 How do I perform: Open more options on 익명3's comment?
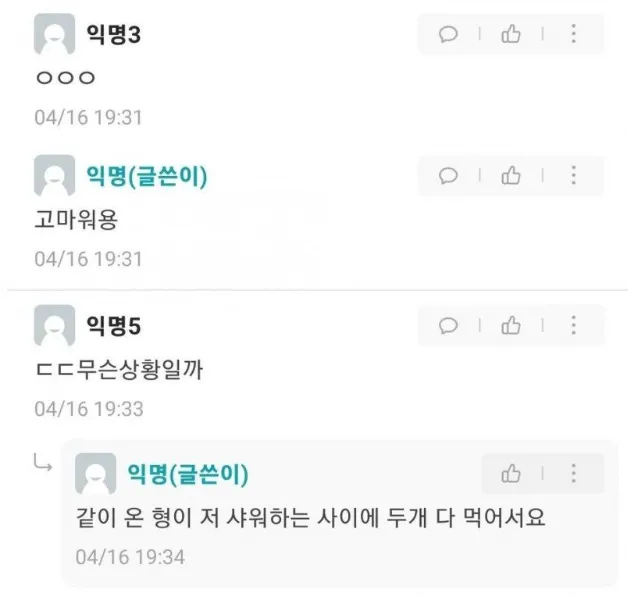point(573,34)
